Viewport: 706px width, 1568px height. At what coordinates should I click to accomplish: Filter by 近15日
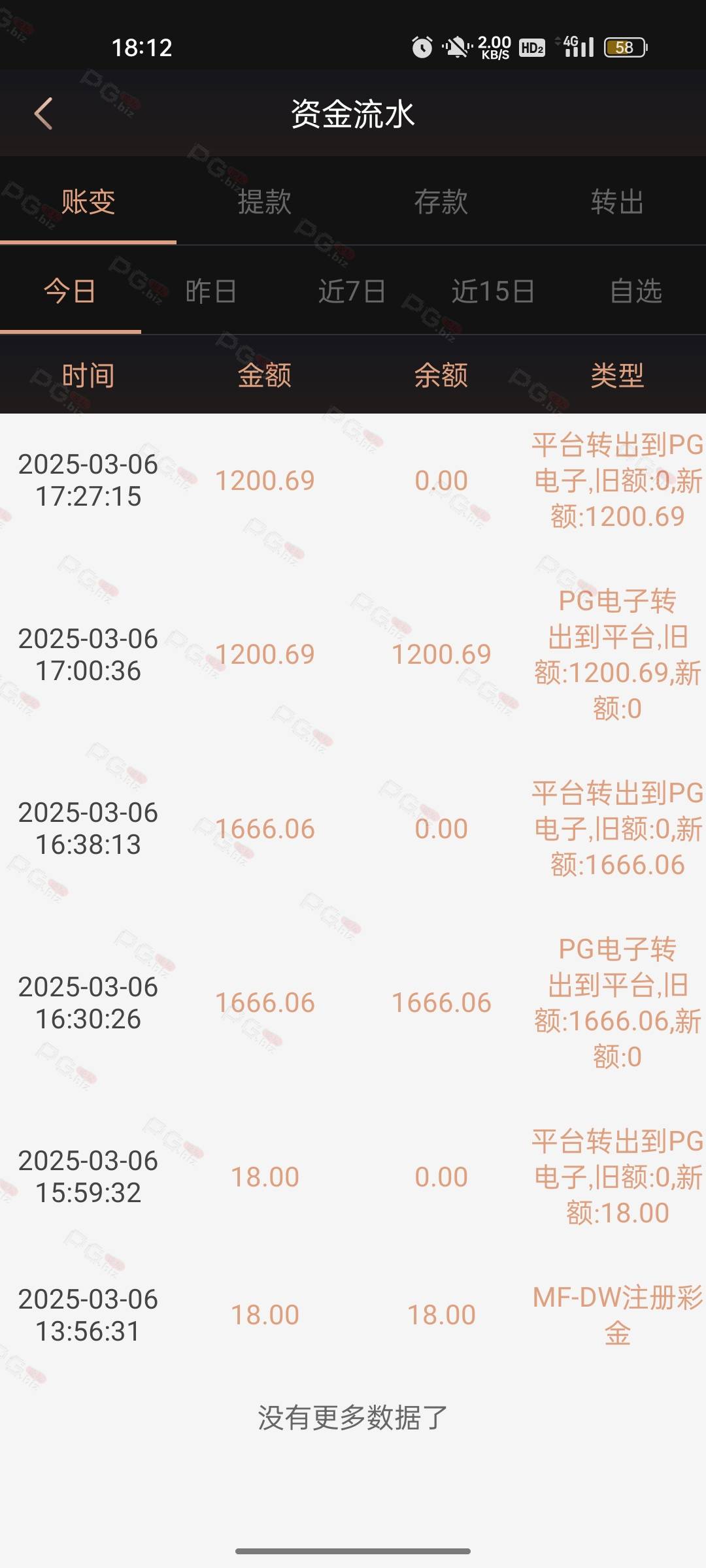point(494,291)
